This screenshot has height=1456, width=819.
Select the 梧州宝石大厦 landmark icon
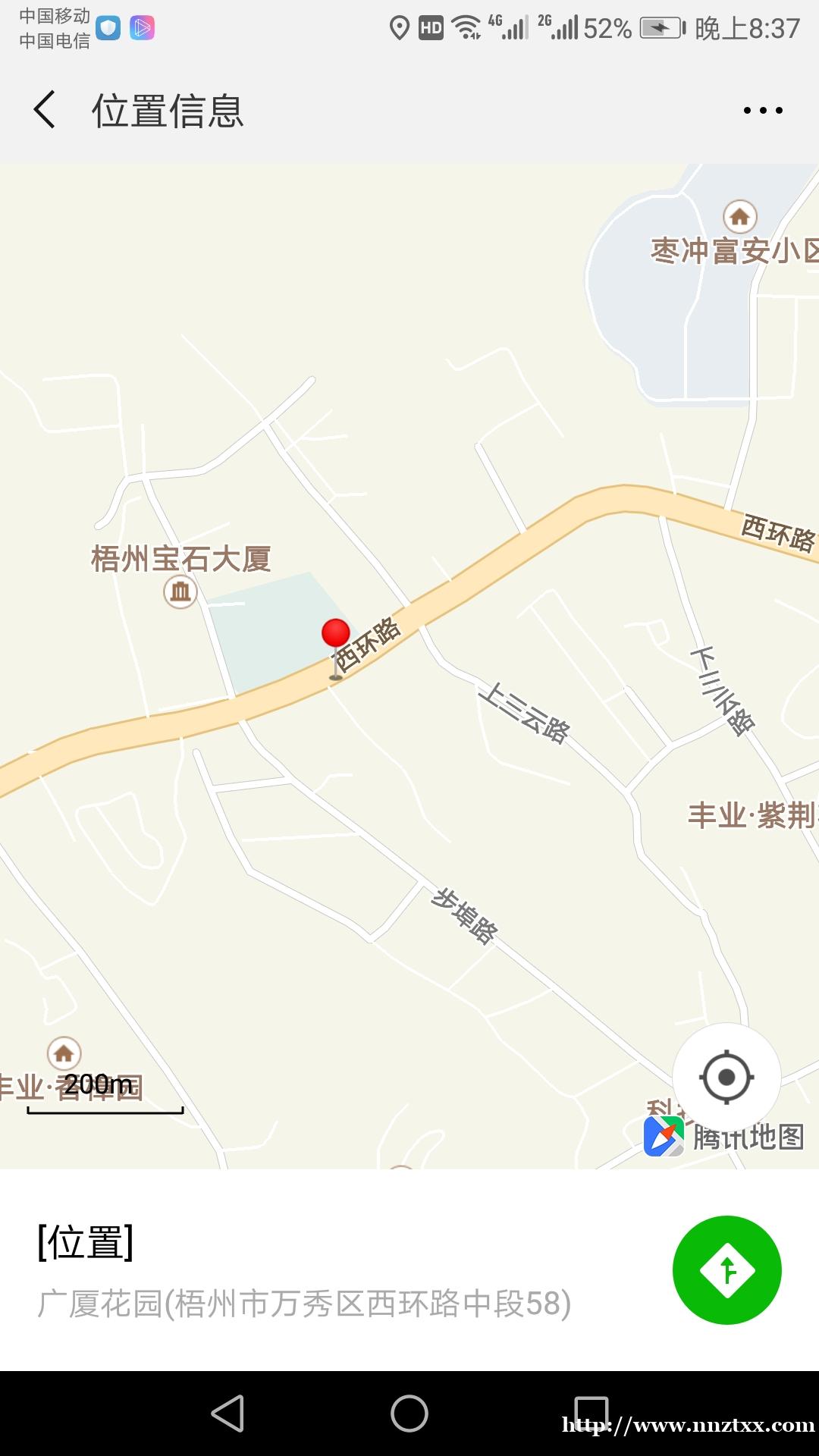(x=180, y=591)
